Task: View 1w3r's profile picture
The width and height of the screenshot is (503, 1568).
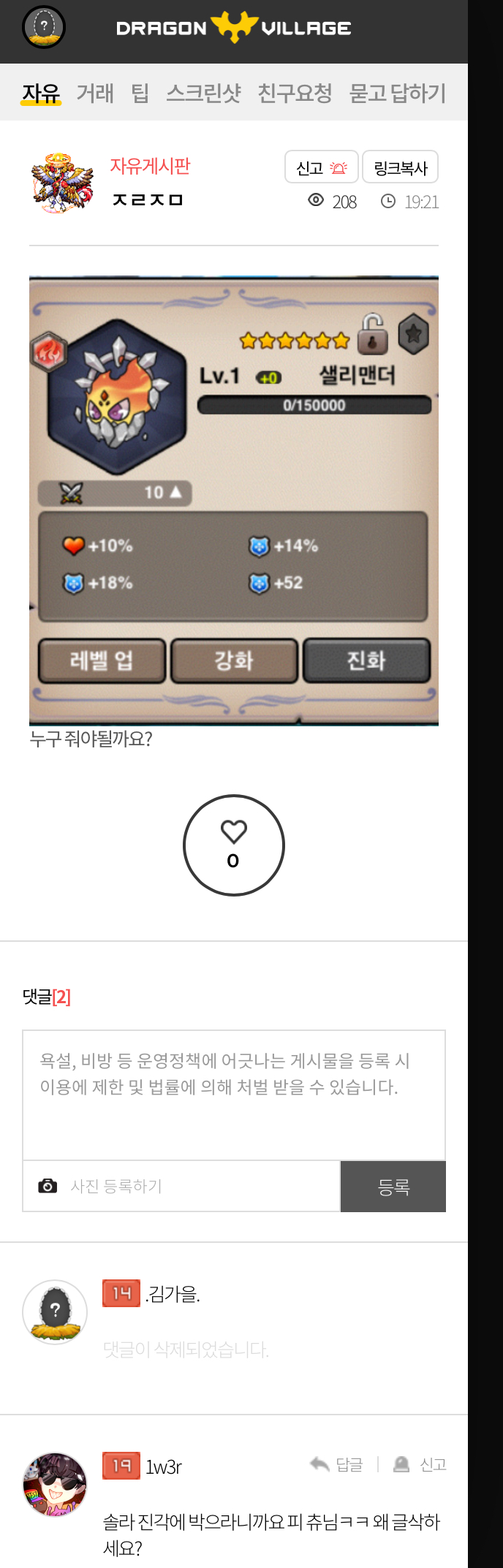Action: click(x=55, y=1484)
